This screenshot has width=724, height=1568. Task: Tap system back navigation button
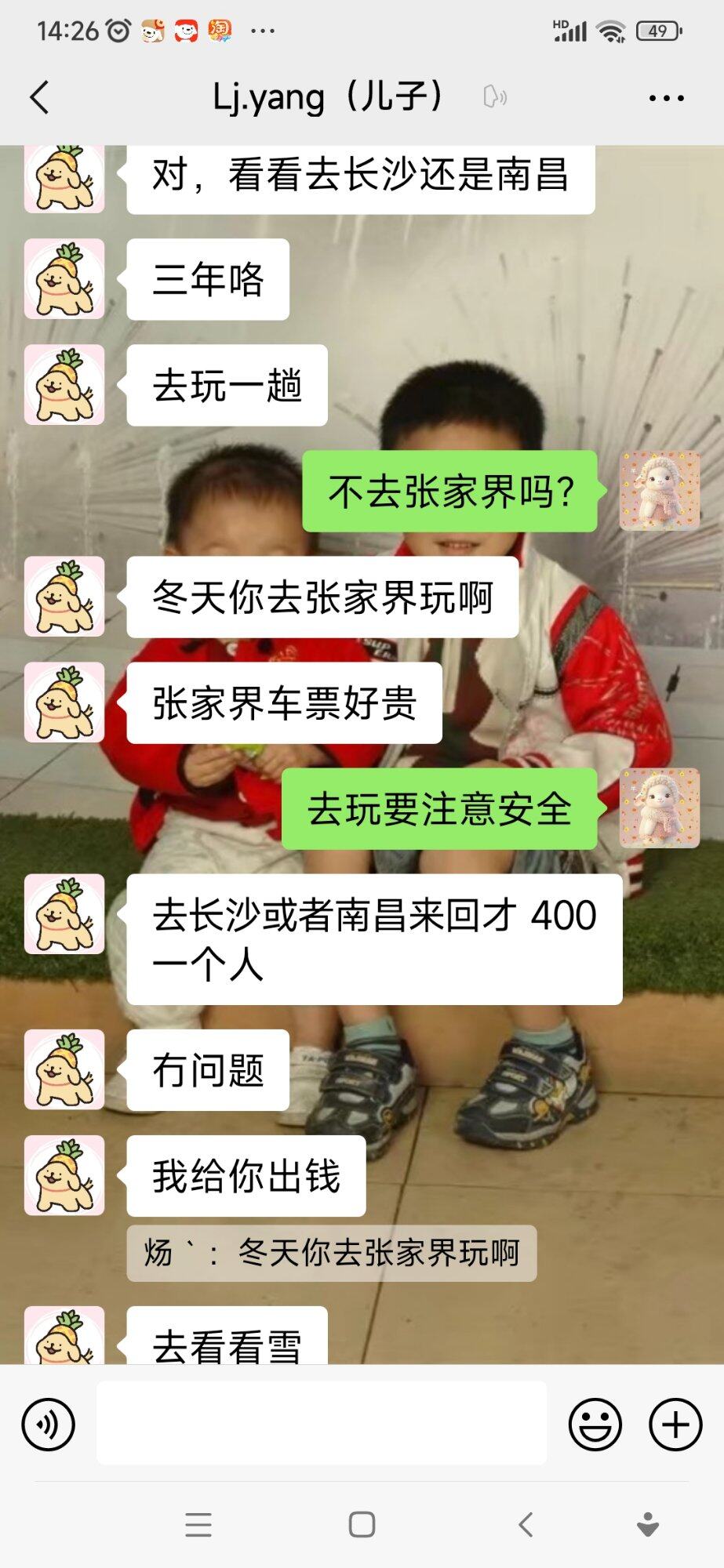(x=526, y=1525)
